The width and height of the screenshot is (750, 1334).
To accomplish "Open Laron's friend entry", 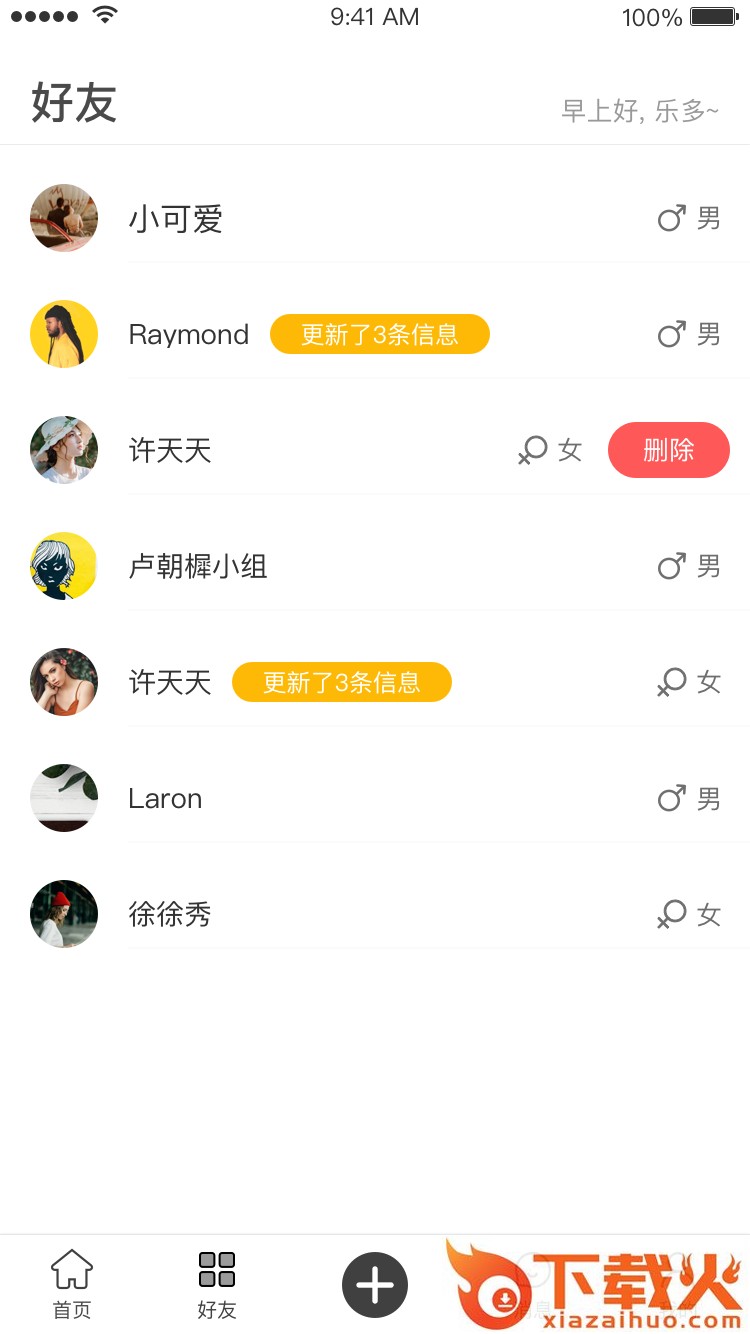I will pyautogui.click(x=166, y=799).
